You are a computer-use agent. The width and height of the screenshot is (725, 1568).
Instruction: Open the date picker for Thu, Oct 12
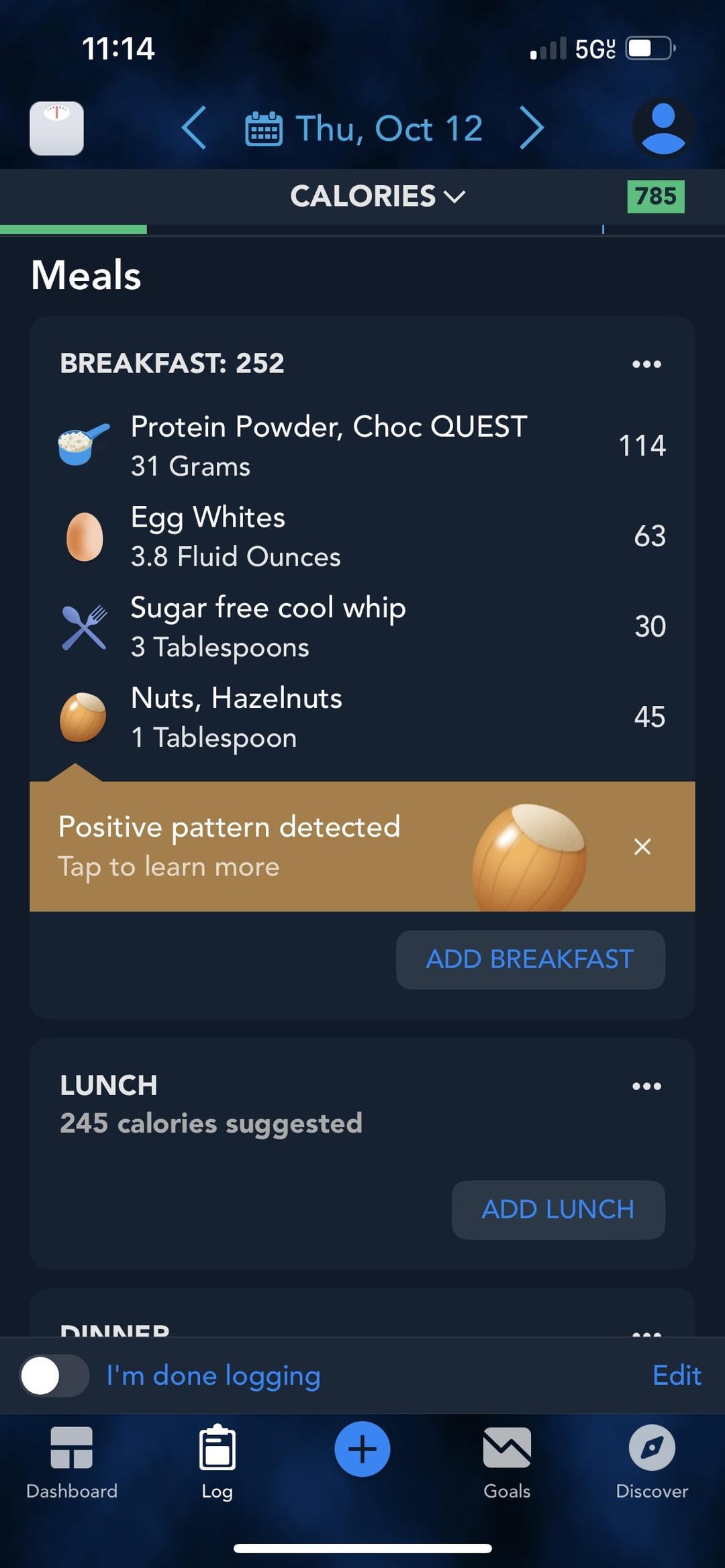point(364,128)
